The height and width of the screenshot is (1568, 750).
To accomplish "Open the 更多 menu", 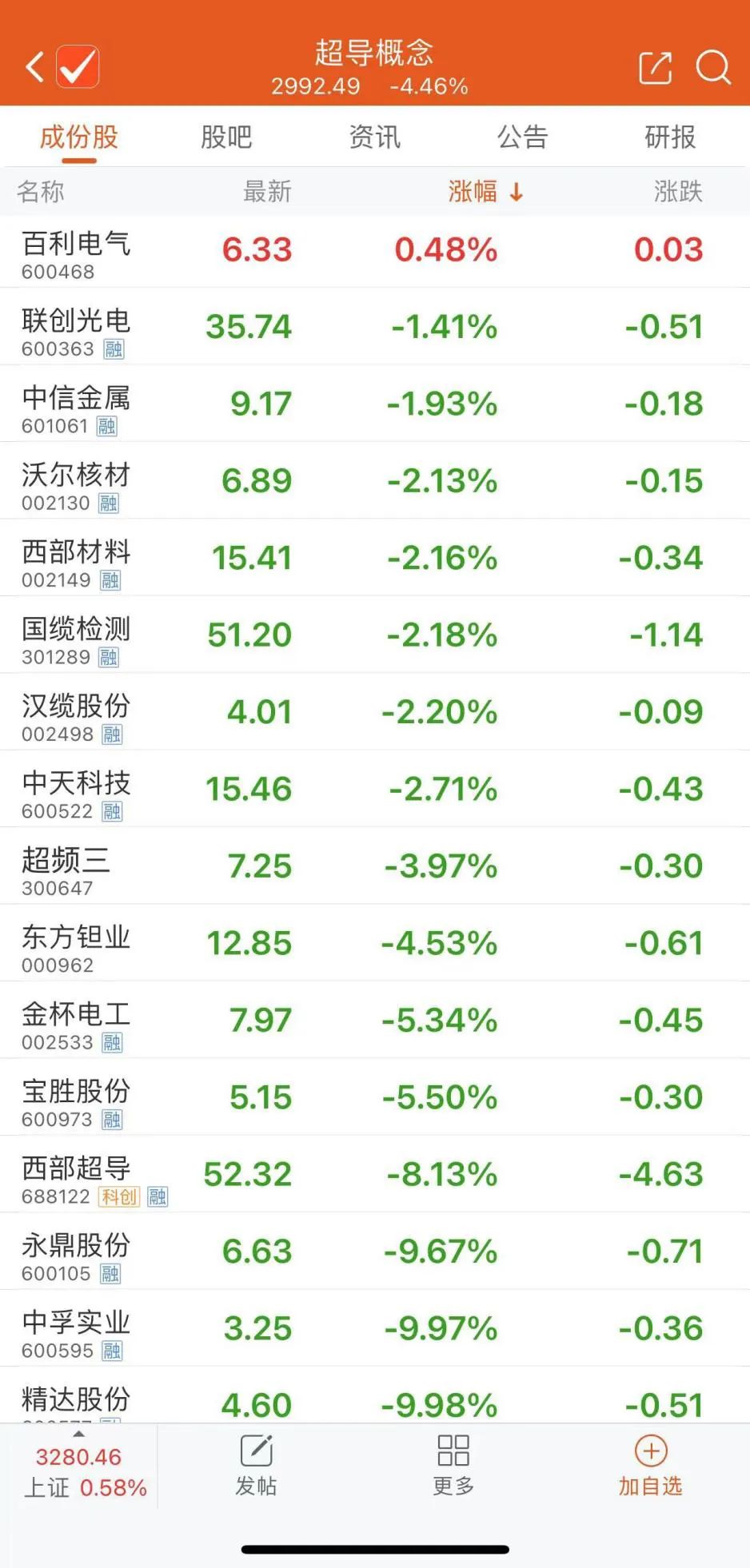I will 453,1466.
